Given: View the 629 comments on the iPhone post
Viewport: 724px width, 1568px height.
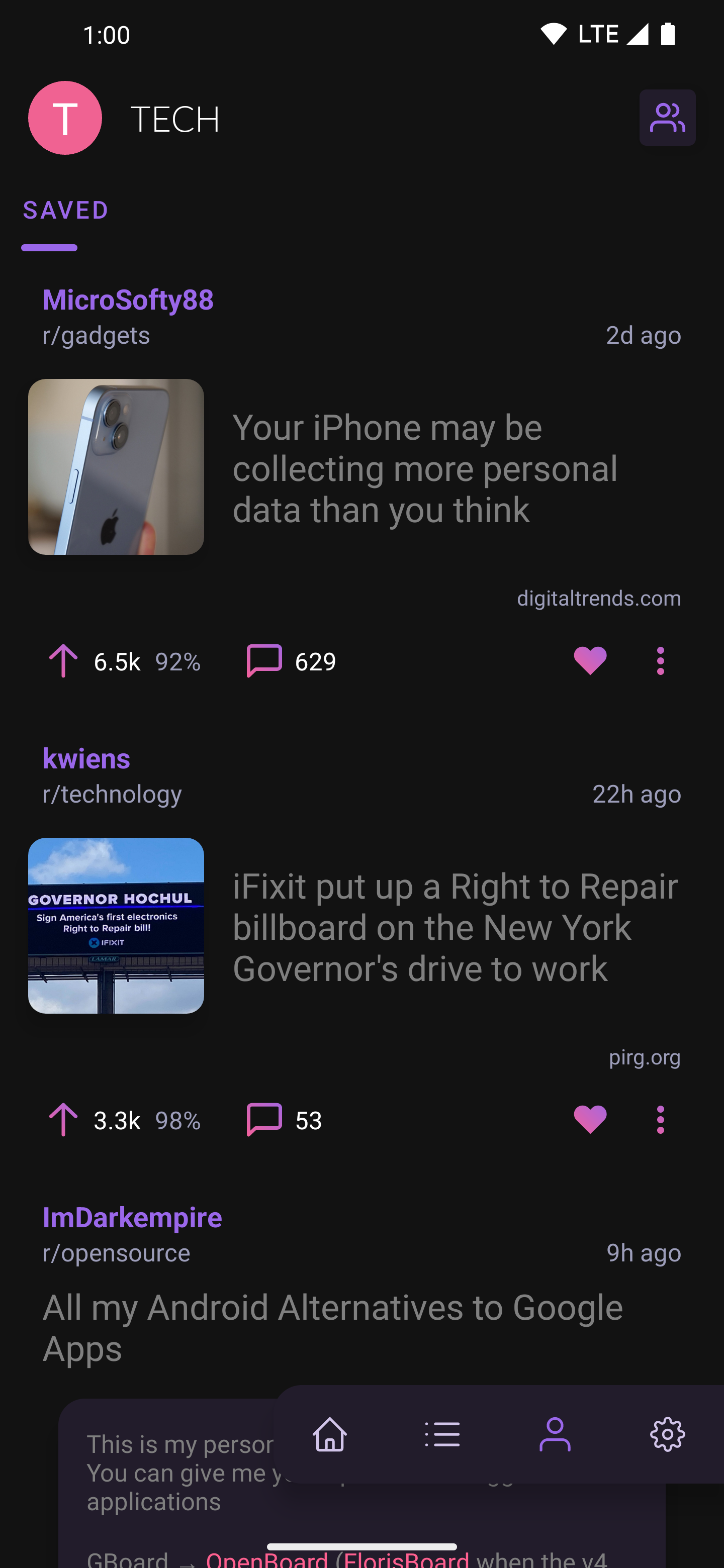Looking at the screenshot, I should click(291, 661).
